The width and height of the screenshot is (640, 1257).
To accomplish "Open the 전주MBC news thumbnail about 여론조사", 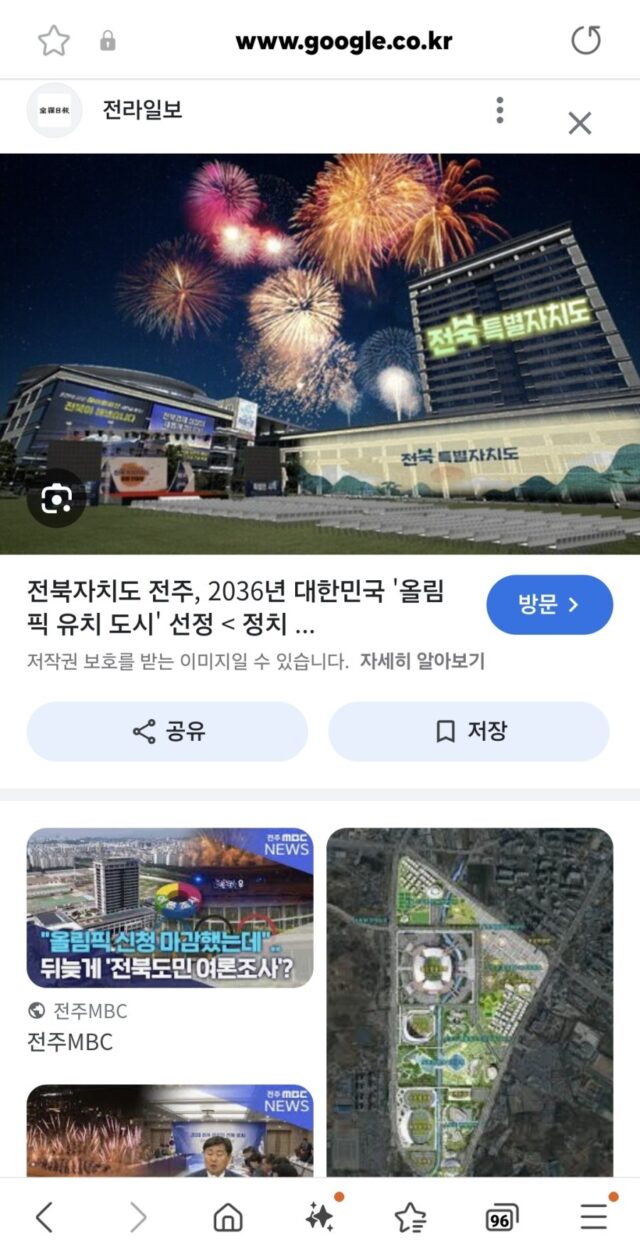I will [x=169, y=907].
